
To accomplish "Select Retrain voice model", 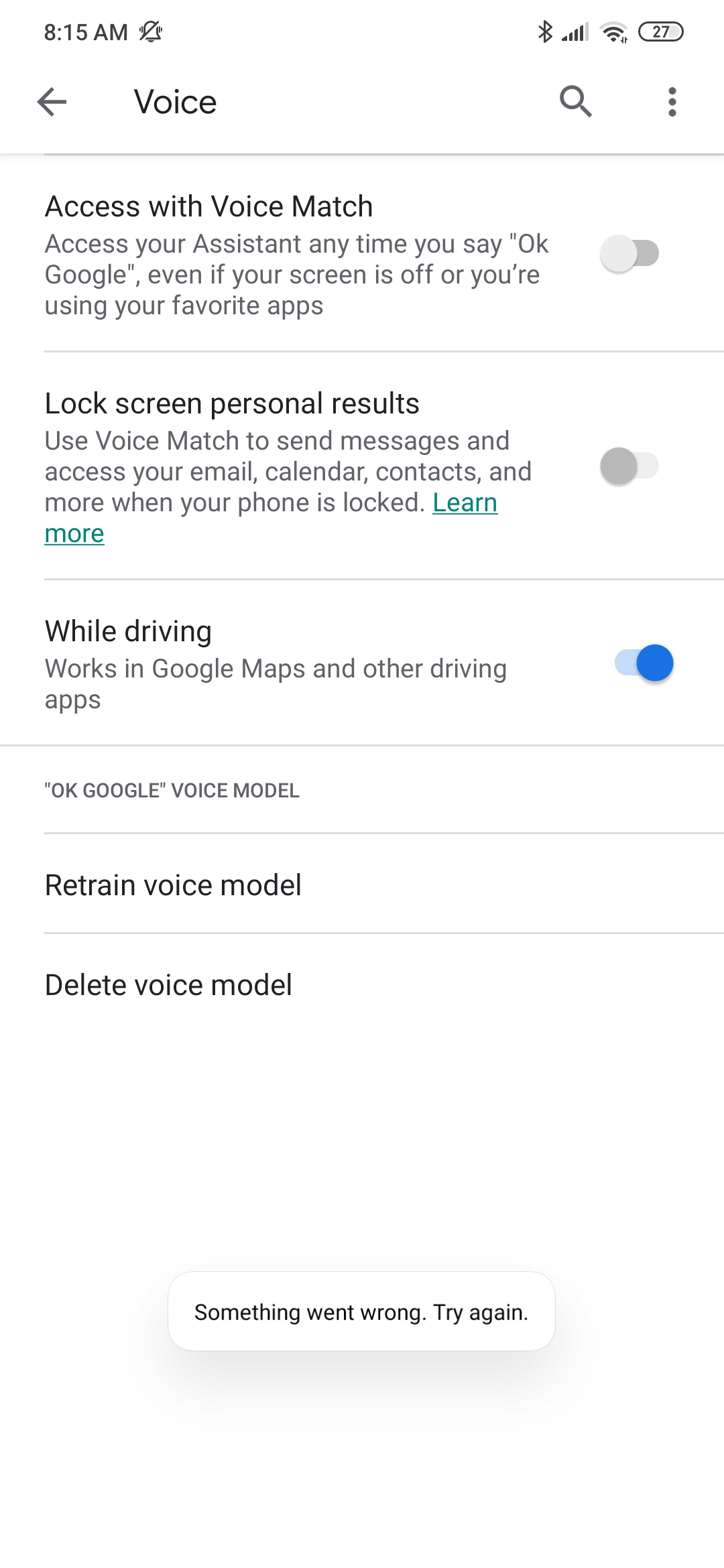I will point(173,885).
